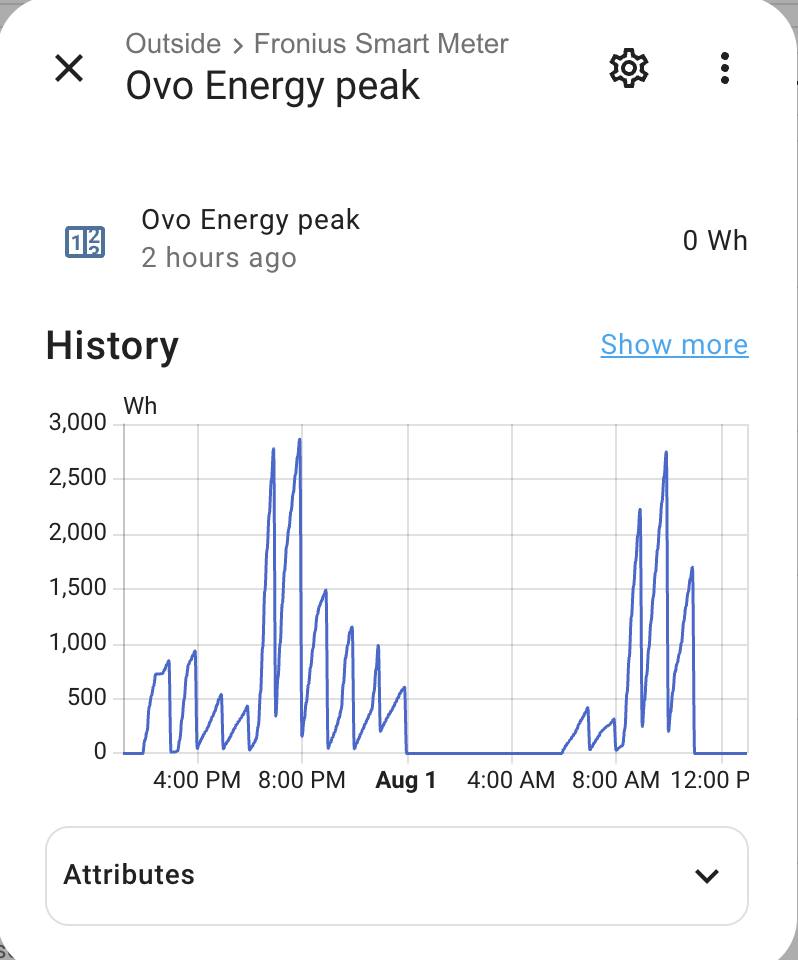Tap the Show more history link
The height and width of the screenshot is (960, 798).
point(674,345)
